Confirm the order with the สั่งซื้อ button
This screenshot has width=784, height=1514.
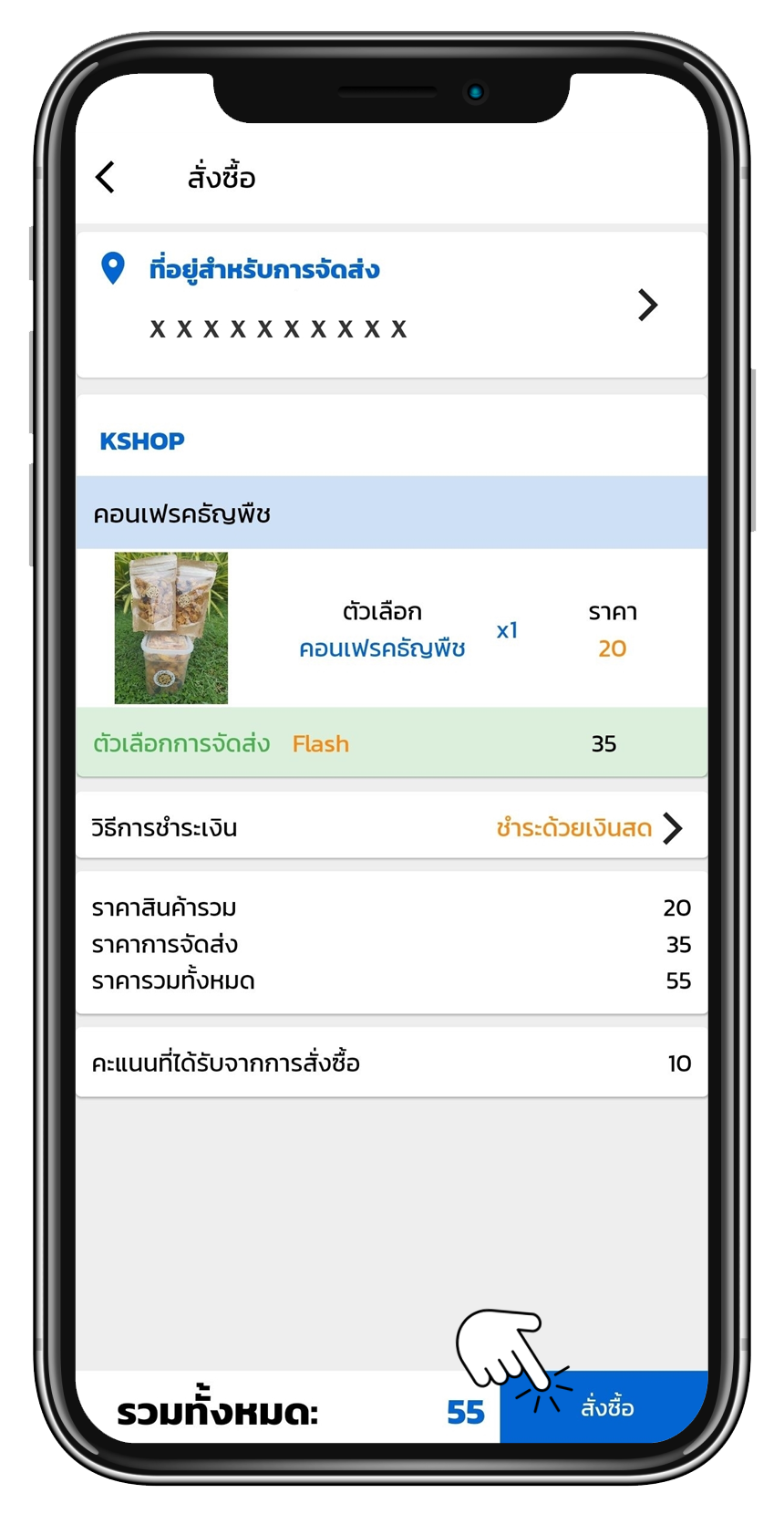pos(606,1407)
